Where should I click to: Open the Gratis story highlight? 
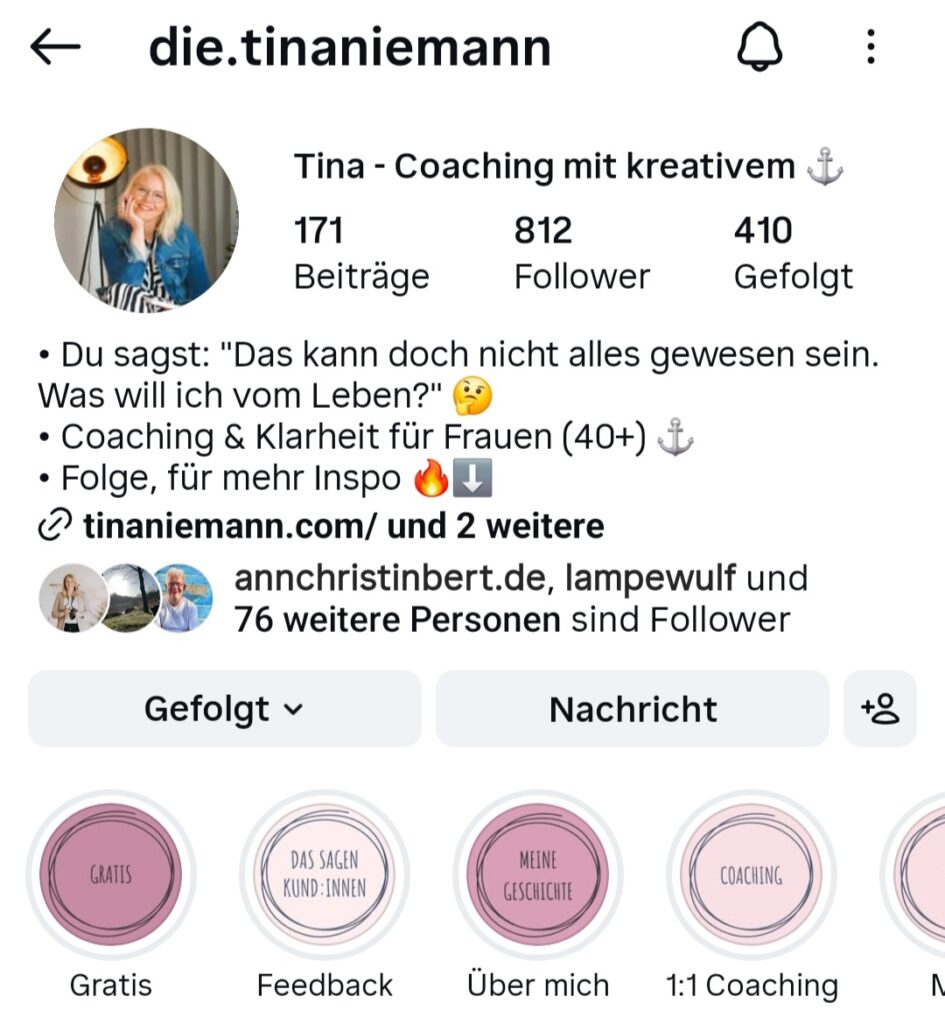(x=111, y=873)
